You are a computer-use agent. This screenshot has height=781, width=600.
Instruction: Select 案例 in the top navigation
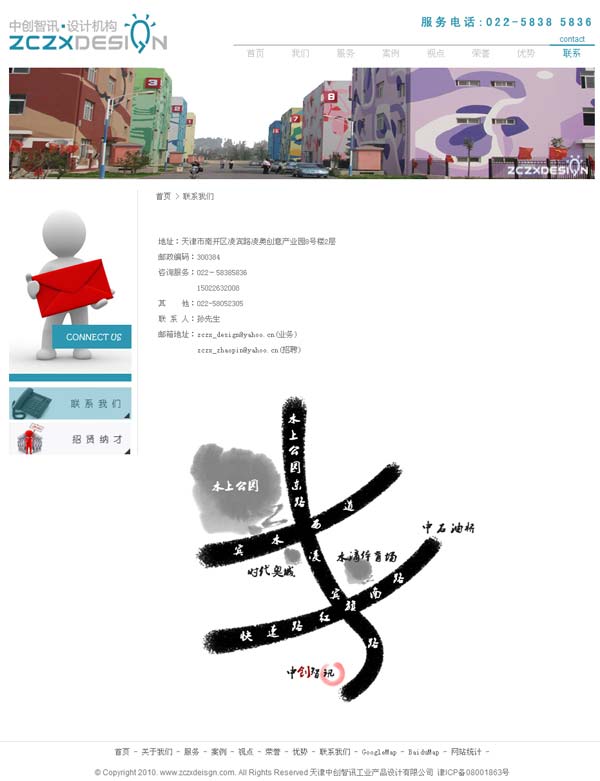391,53
